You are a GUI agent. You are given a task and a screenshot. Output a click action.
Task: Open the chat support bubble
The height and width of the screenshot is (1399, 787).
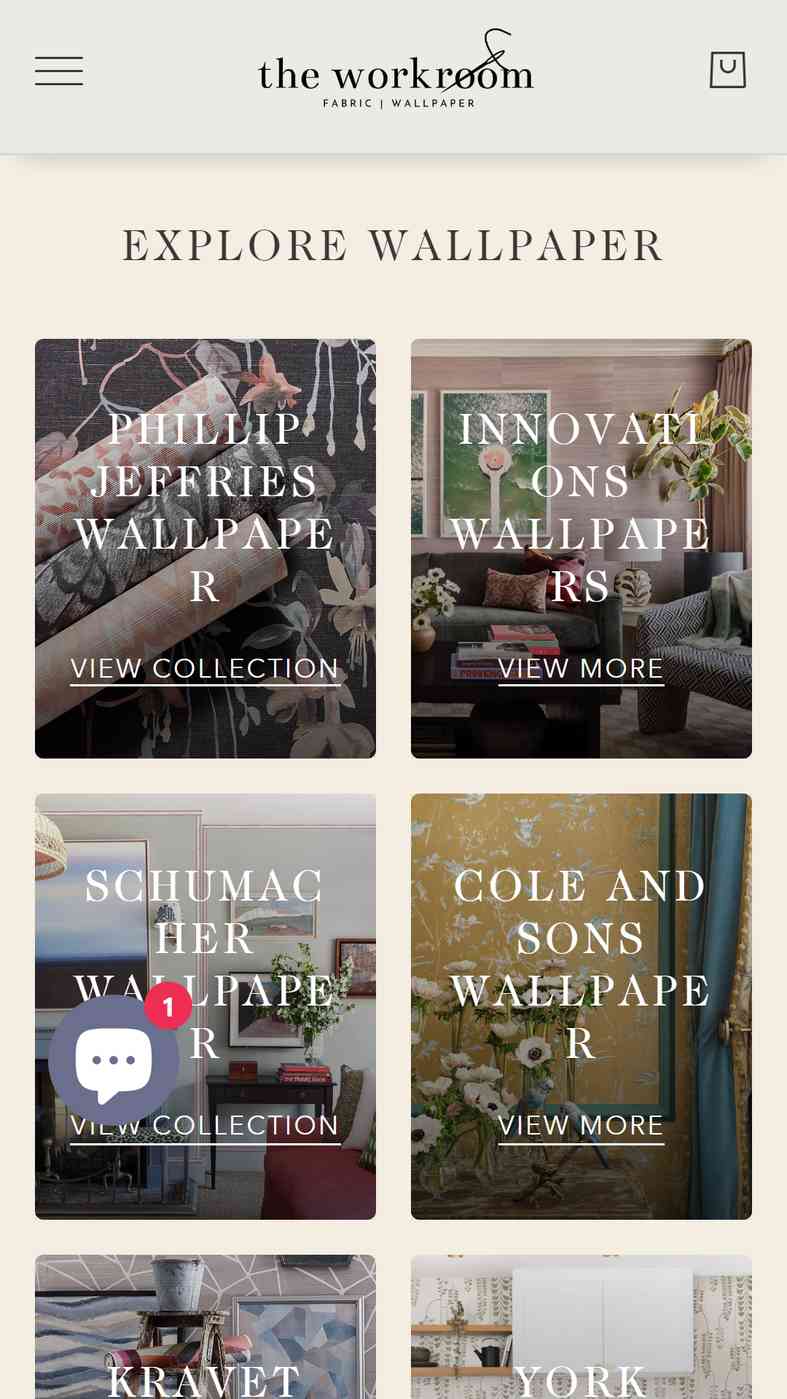[x=113, y=1061]
